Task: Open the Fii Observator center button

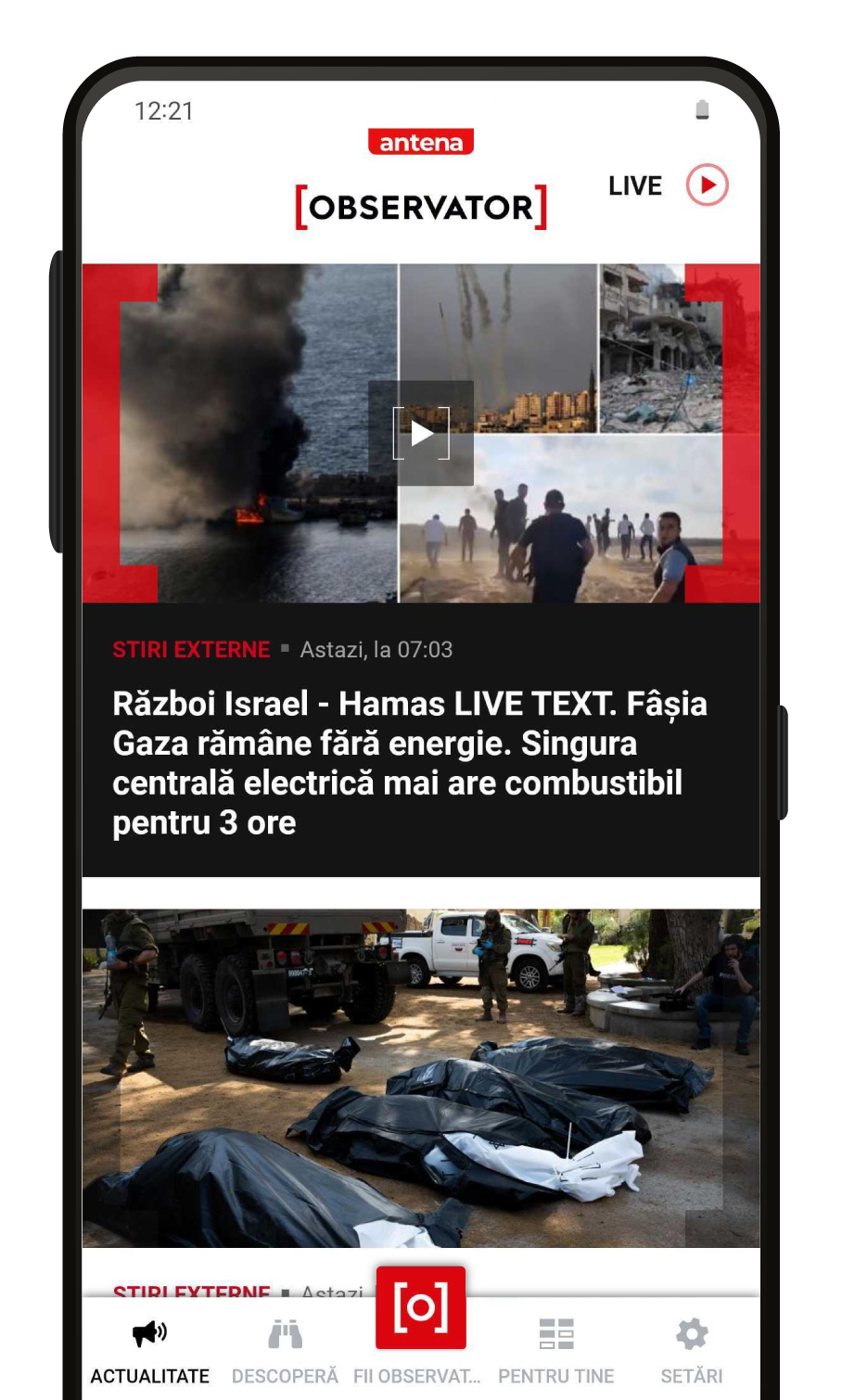Action: 420,1309
